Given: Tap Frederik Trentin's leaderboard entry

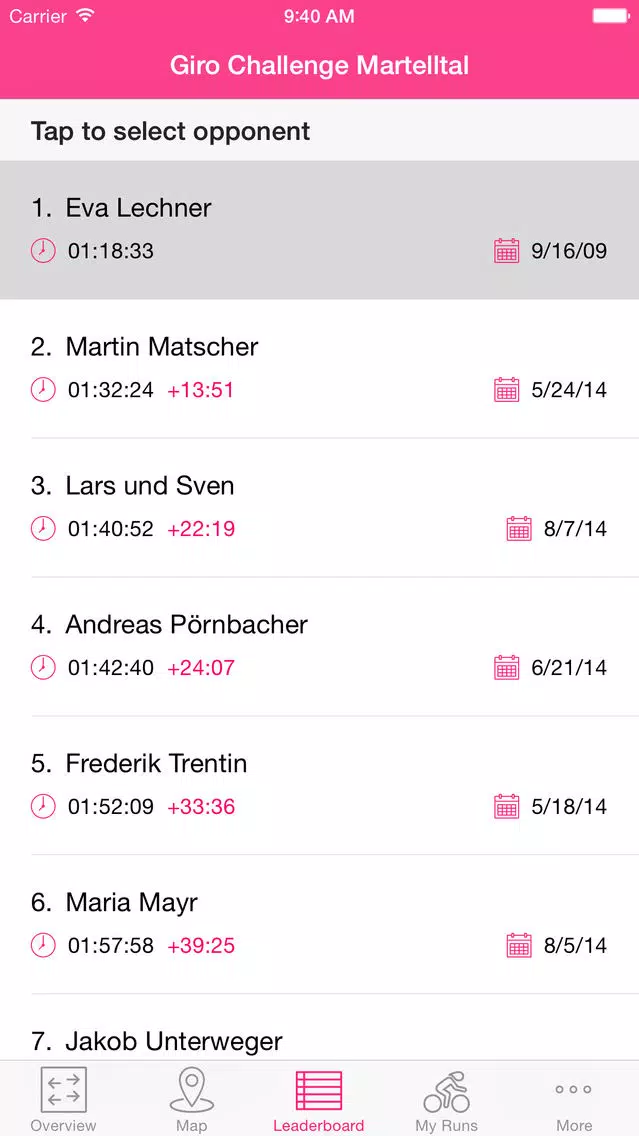Looking at the screenshot, I should tap(320, 786).
